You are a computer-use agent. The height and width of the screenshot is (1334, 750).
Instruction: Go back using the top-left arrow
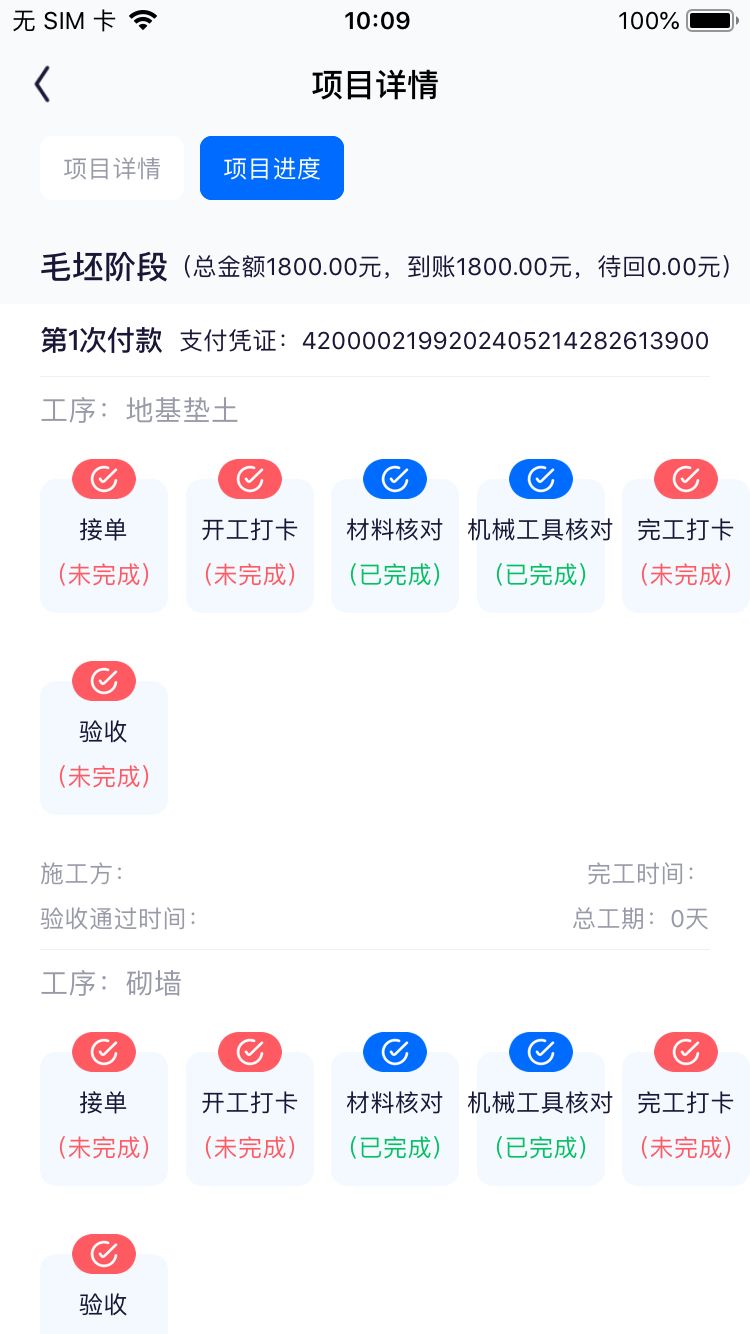pos(42,85)
